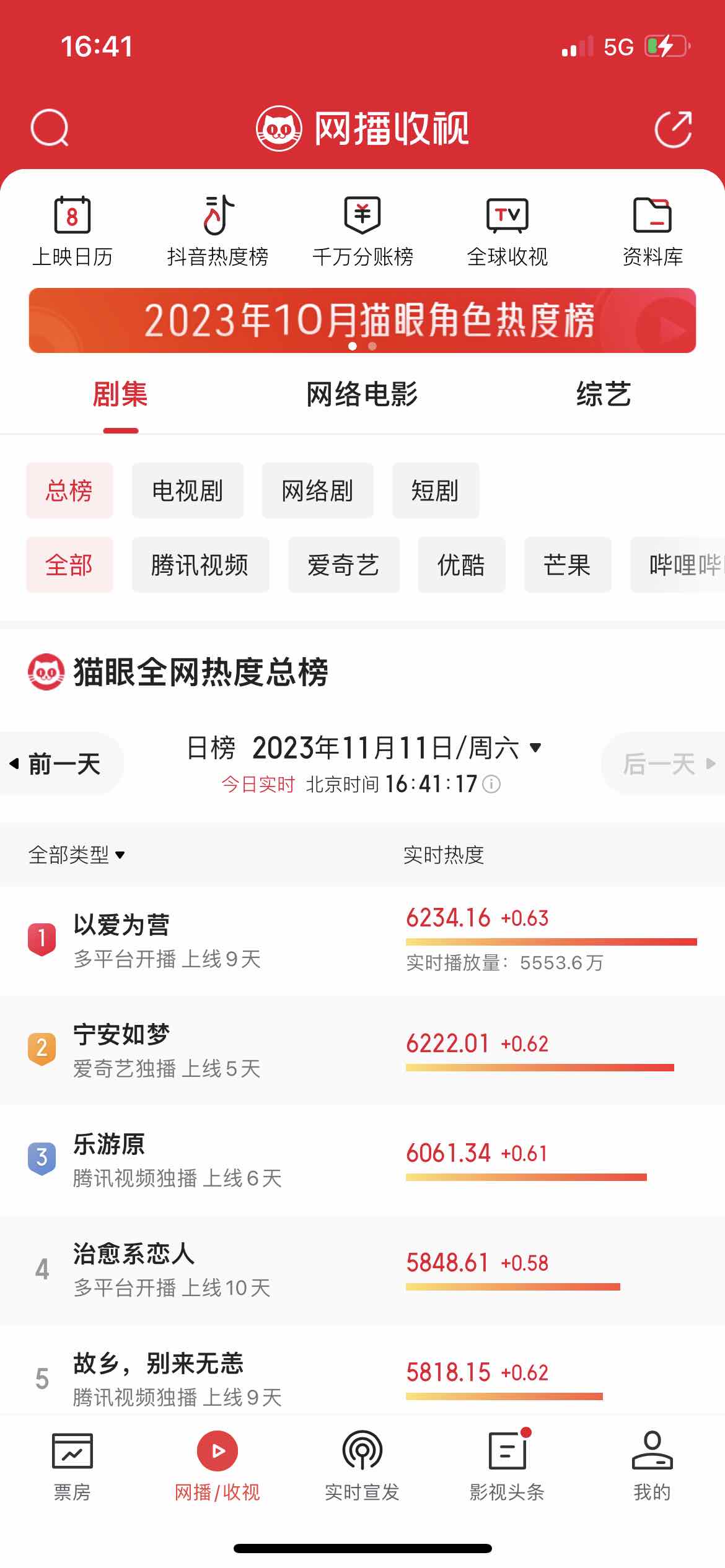The image size is (725, 1568).
Task: Open 上映日历 release calendar
Action: tap(72, 231)
